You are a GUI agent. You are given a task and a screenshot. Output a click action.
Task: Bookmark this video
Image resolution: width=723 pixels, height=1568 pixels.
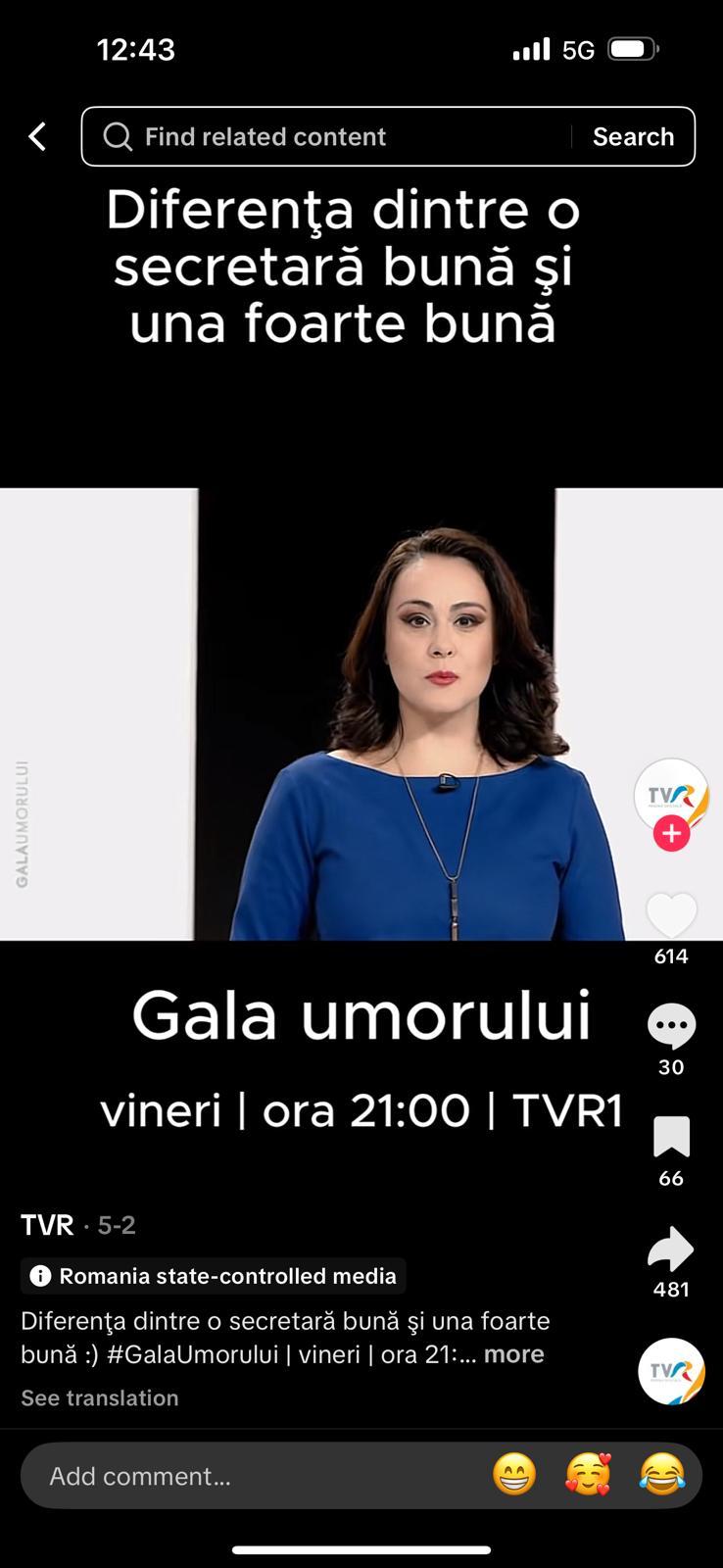[x=671, y=1137]
